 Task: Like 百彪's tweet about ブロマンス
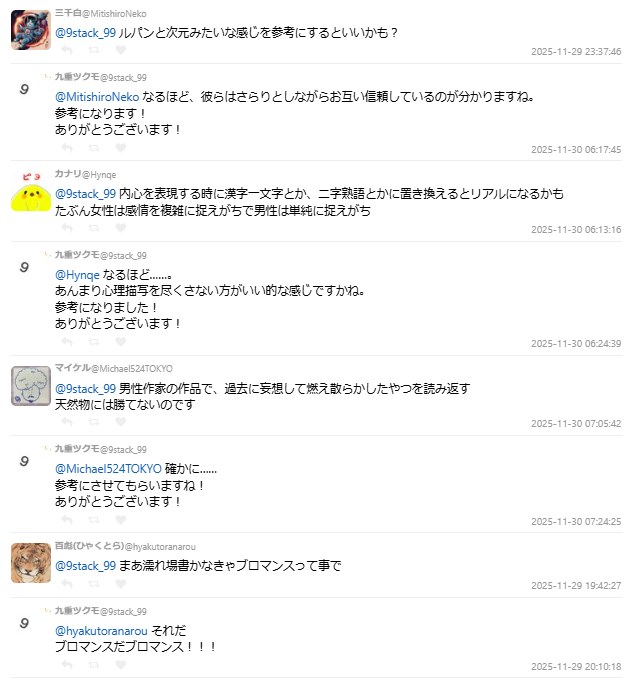(120, 584)
